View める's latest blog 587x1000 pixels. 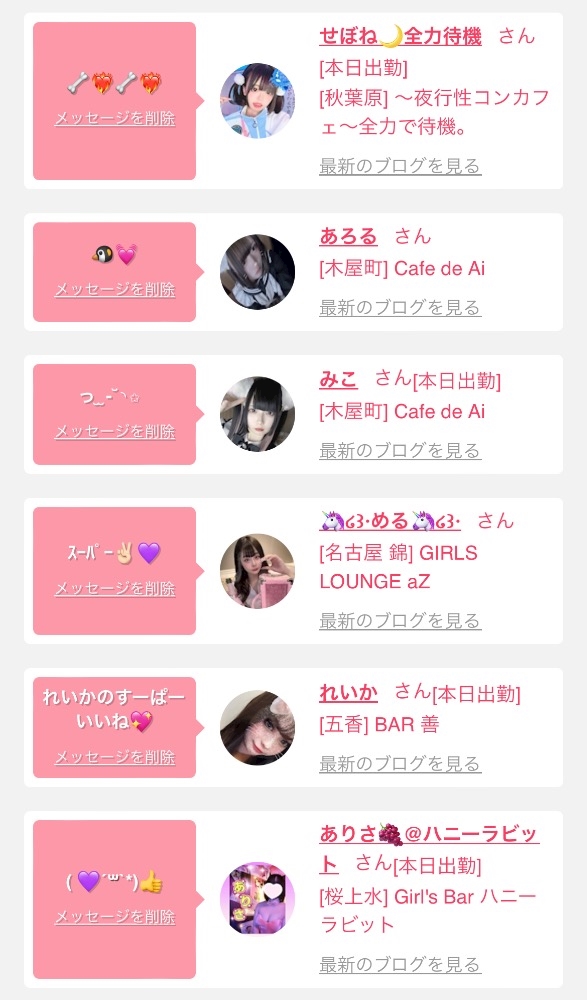tap(400, 621)
